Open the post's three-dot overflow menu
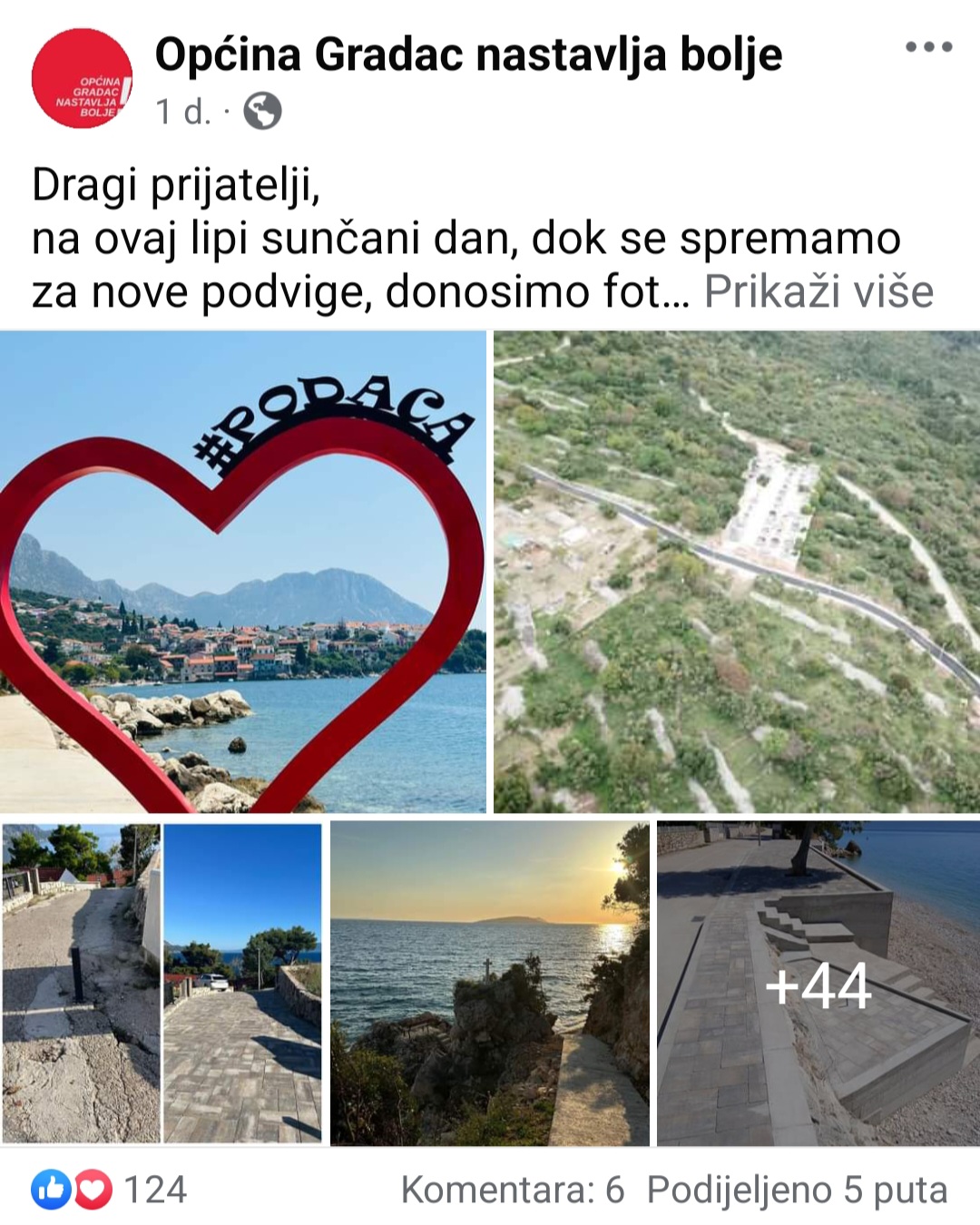 928,47
